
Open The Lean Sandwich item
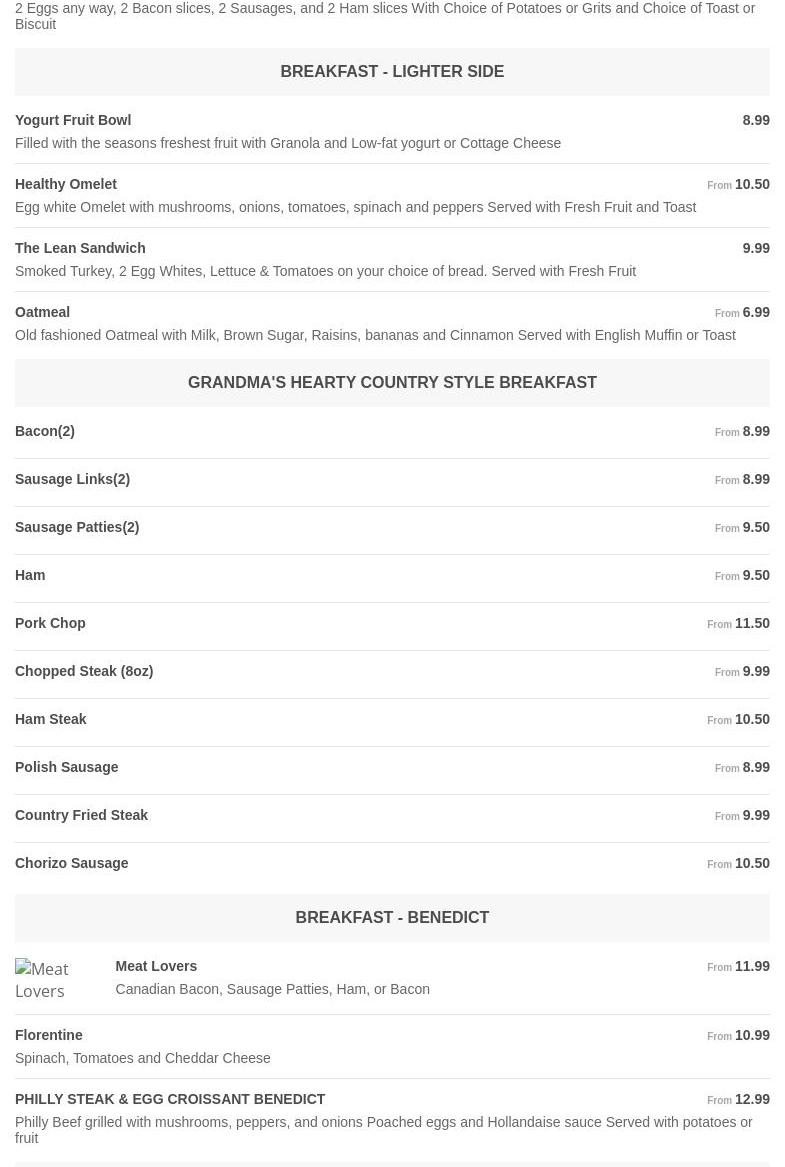point(80,248)
